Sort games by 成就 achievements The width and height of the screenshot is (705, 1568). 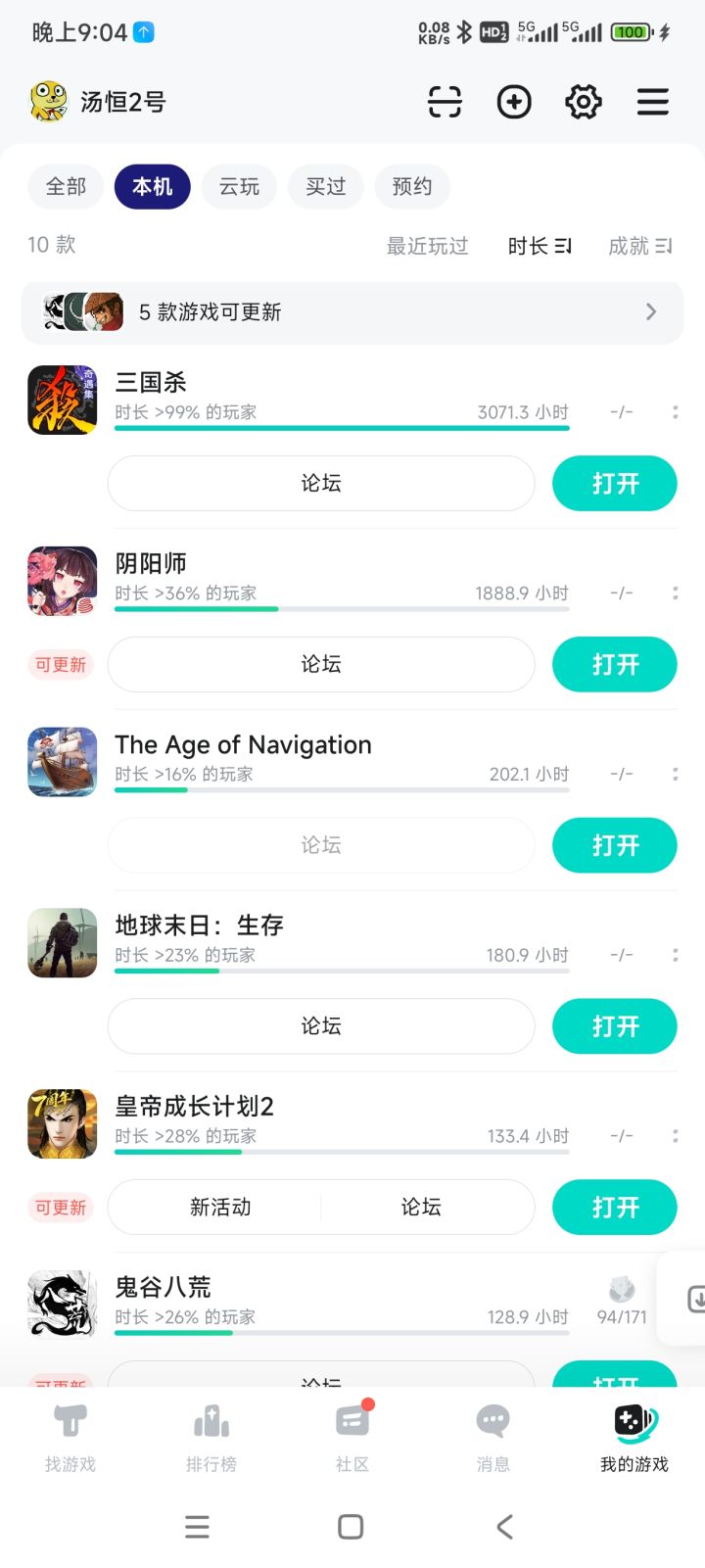640,247
